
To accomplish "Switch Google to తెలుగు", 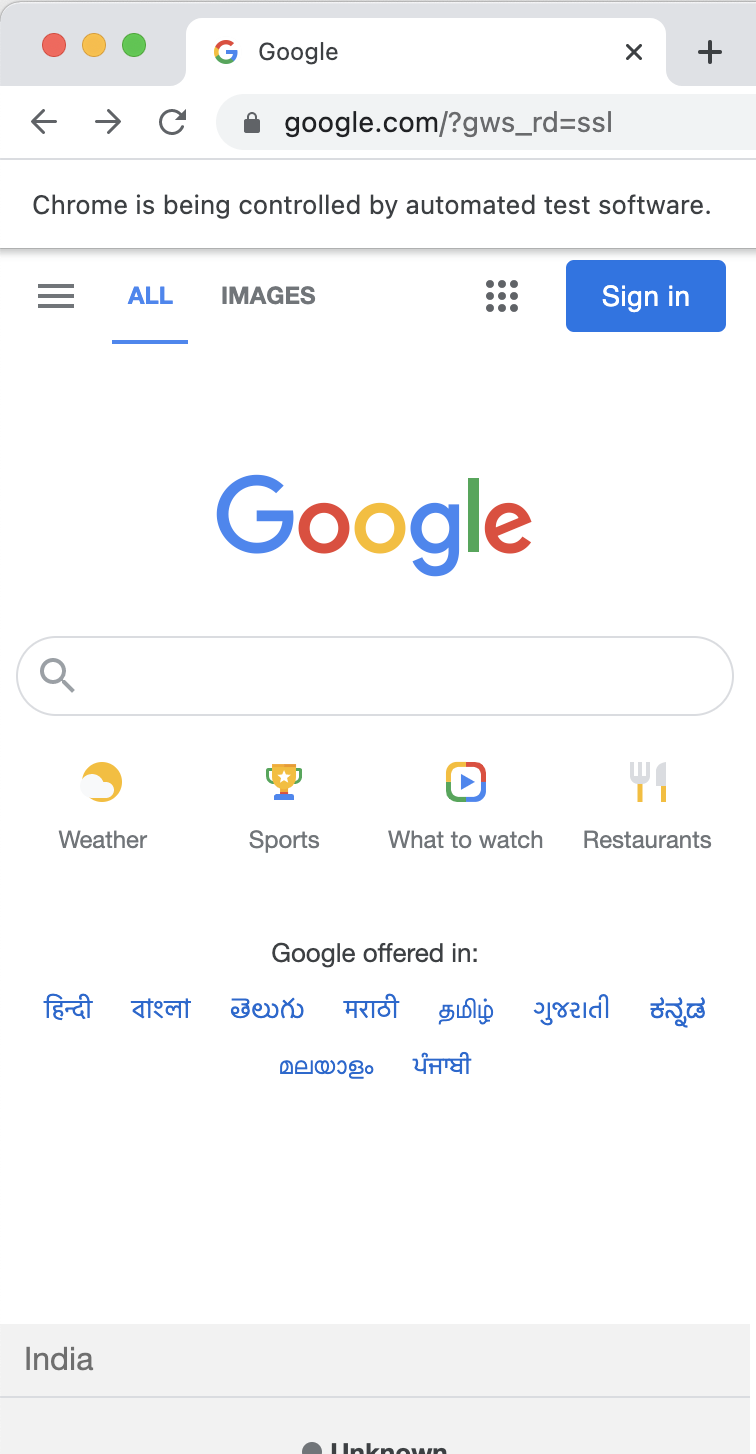I will tap(267, 1009).
